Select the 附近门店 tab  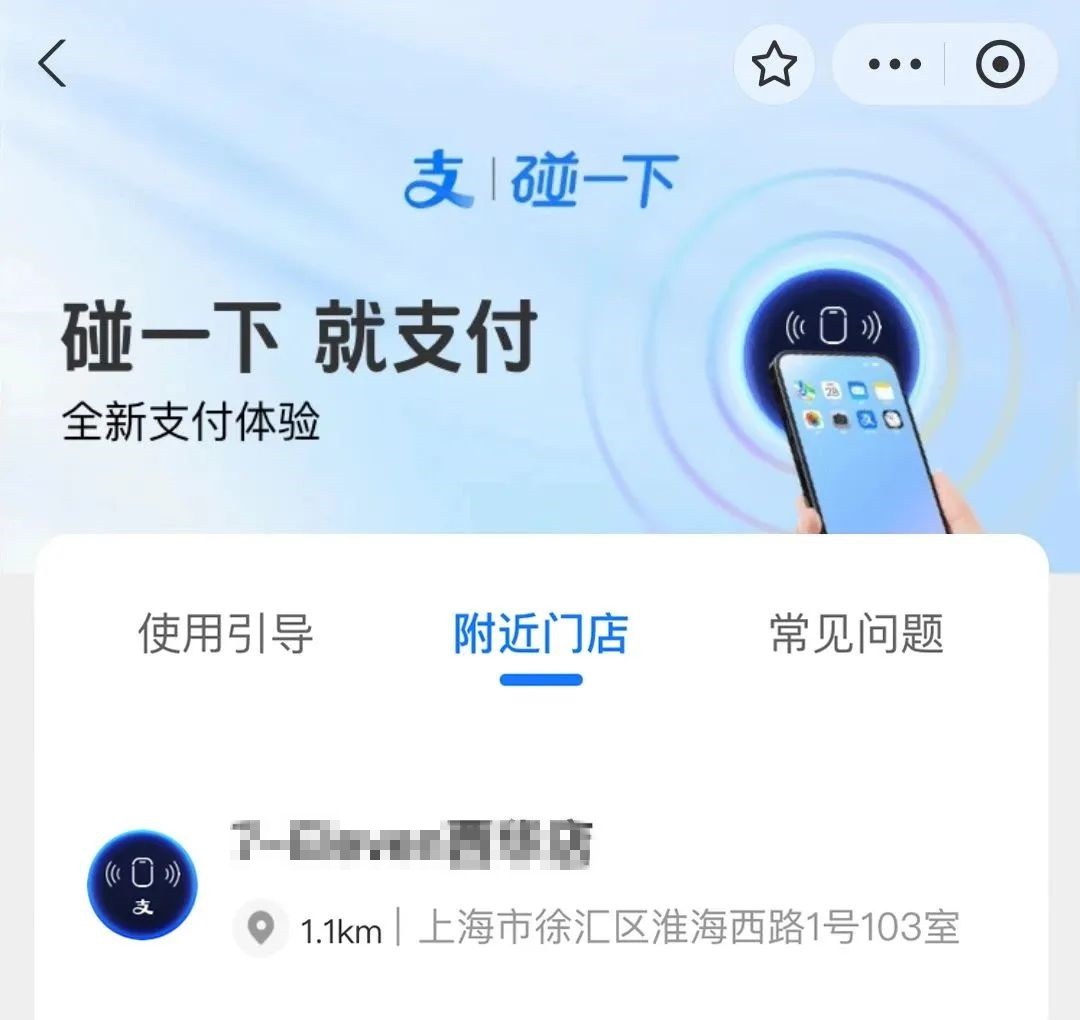[x=540, y=634]
